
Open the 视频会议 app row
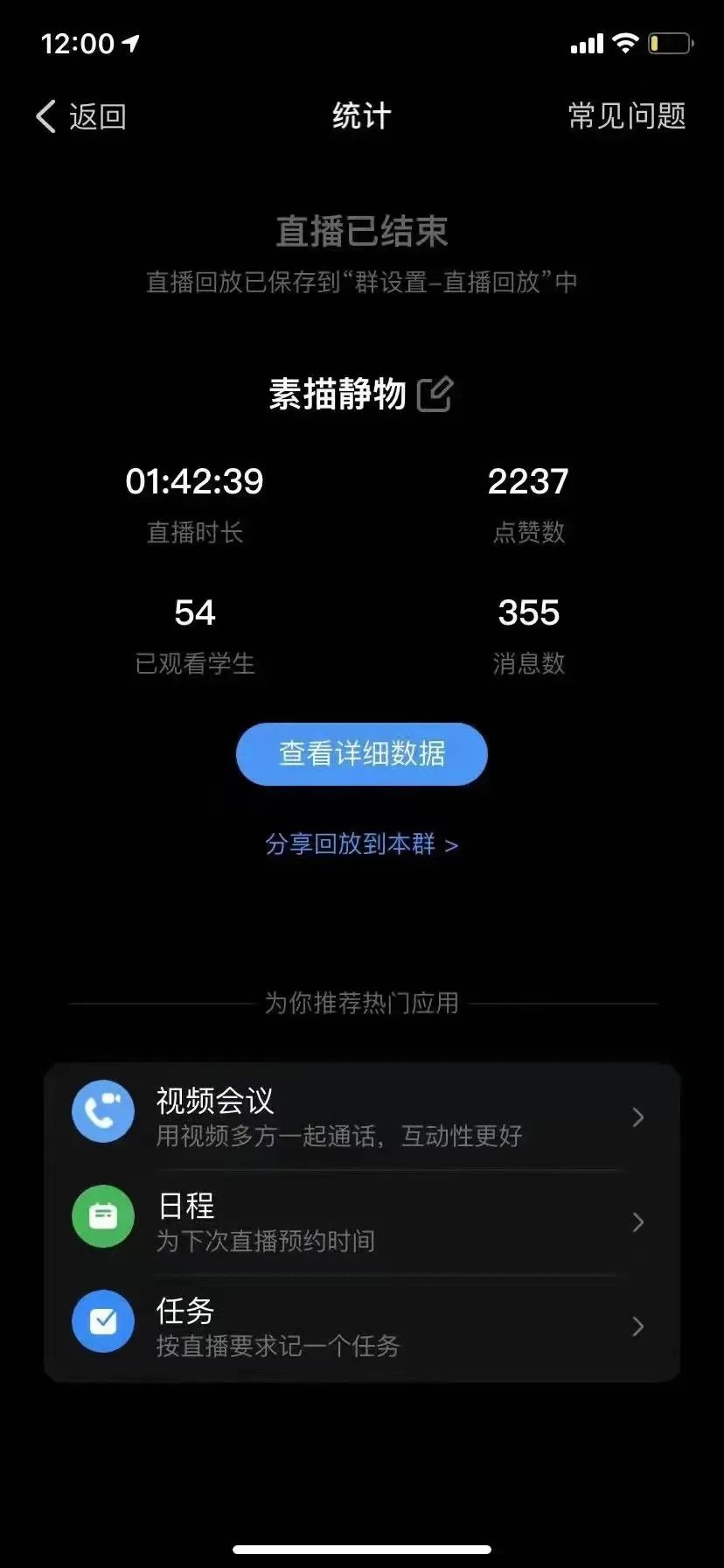[x=361, y=1116]
